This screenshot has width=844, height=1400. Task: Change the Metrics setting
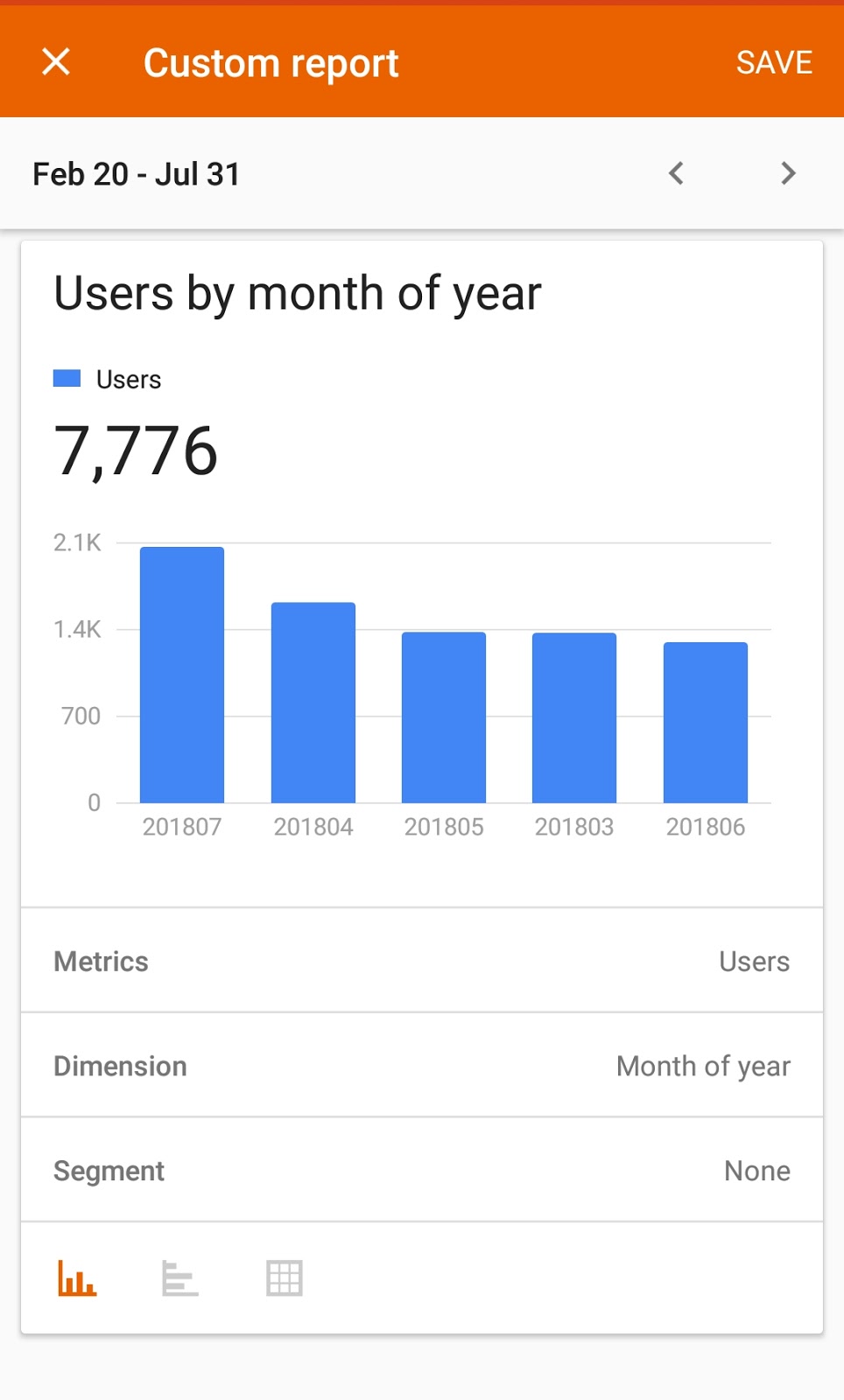click(421, 961)
